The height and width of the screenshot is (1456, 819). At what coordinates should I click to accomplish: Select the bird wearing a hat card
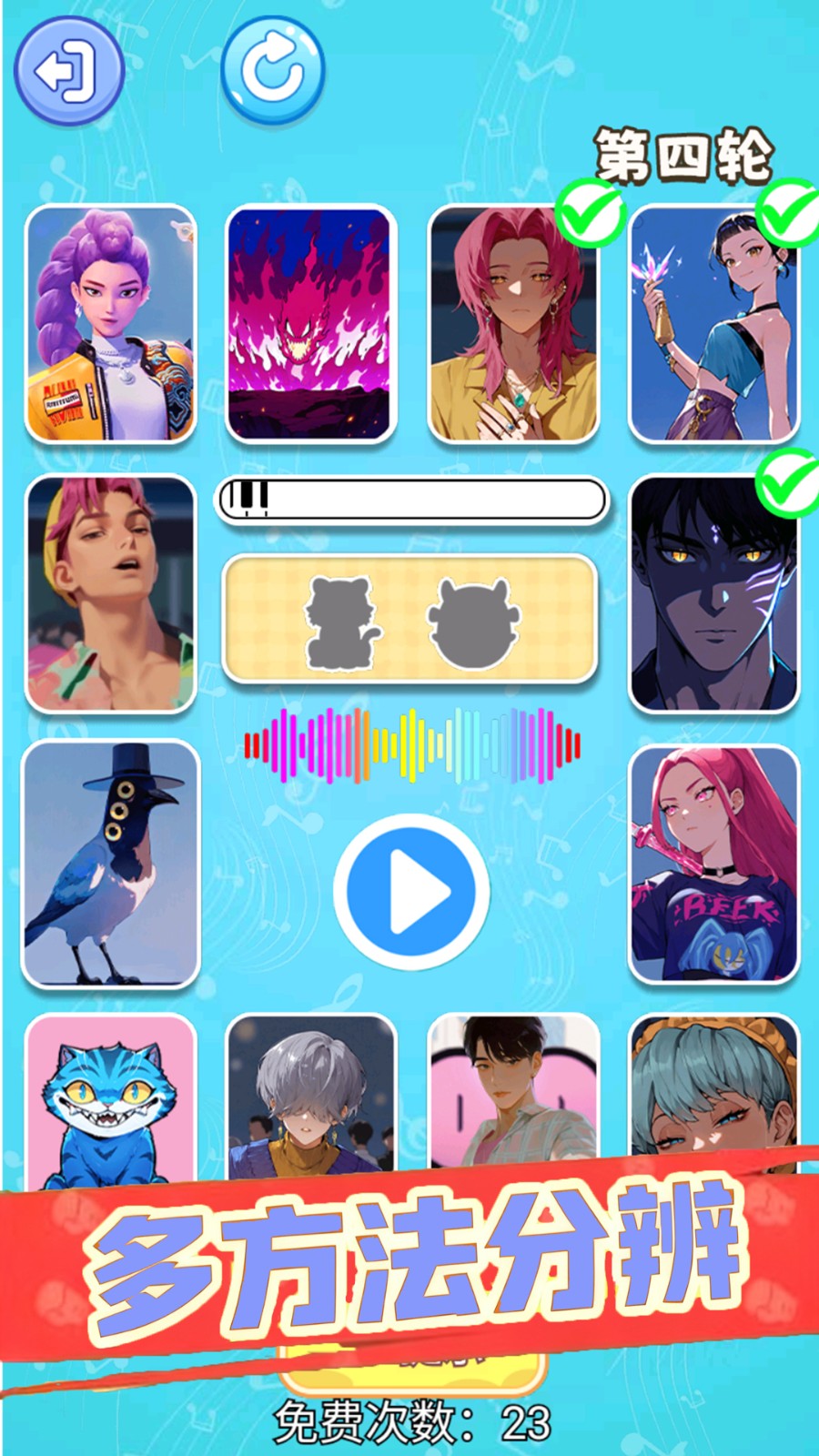pyautogui.click(x=111, y=864)
